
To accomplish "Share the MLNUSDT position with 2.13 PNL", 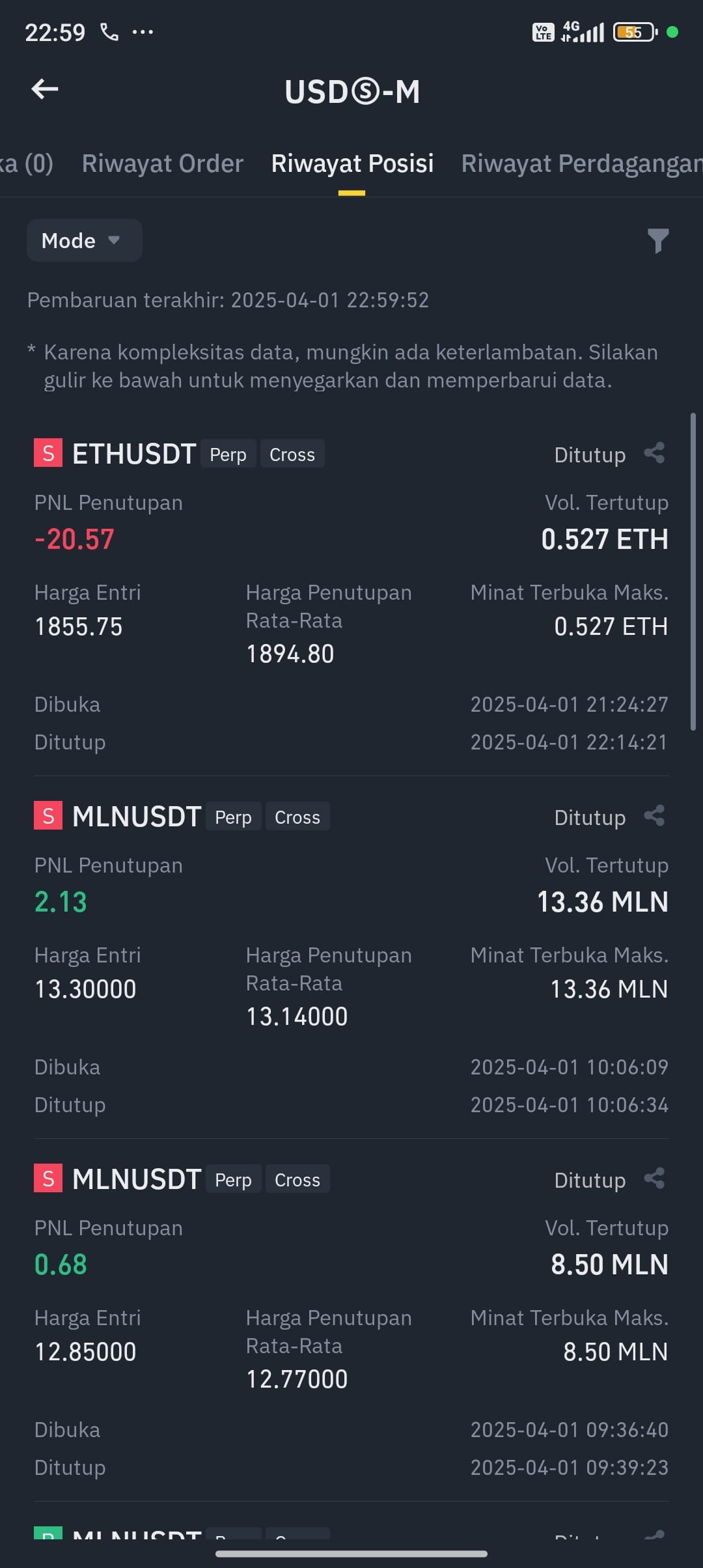I will [x=654, y=816].
